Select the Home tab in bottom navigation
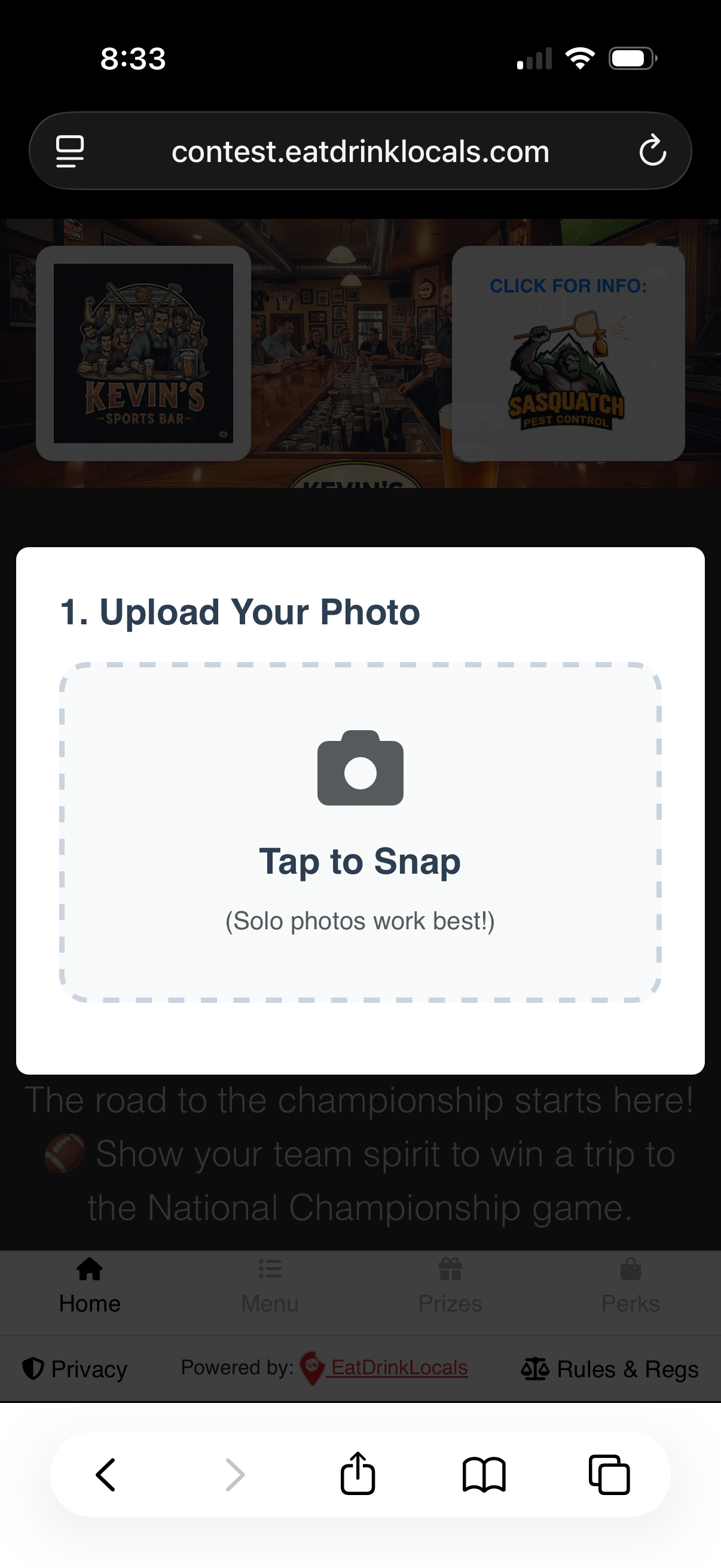This screenshot has width=721, height=1568. (x=90, y=1285)
